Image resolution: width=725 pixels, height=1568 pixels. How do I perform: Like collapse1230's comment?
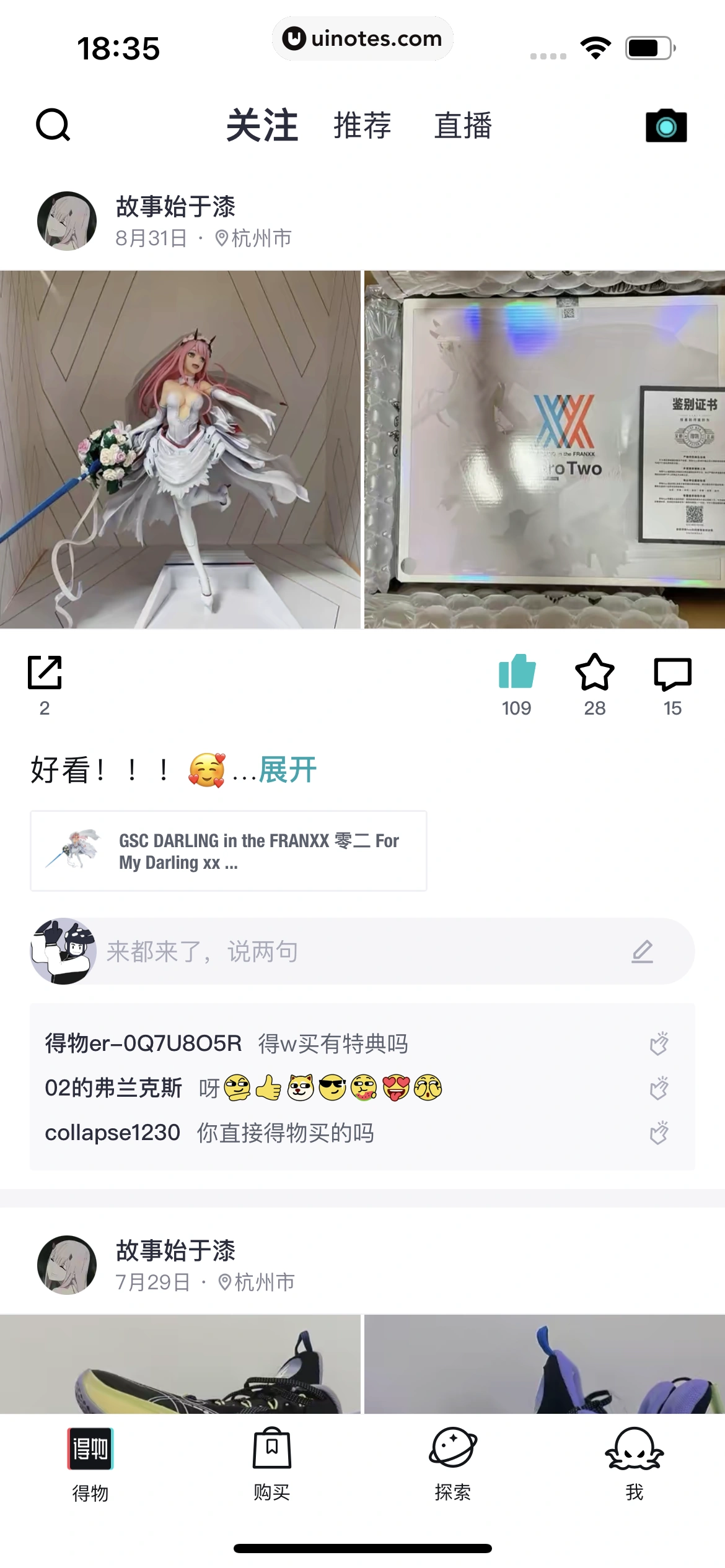click(x=659, y=1133)
